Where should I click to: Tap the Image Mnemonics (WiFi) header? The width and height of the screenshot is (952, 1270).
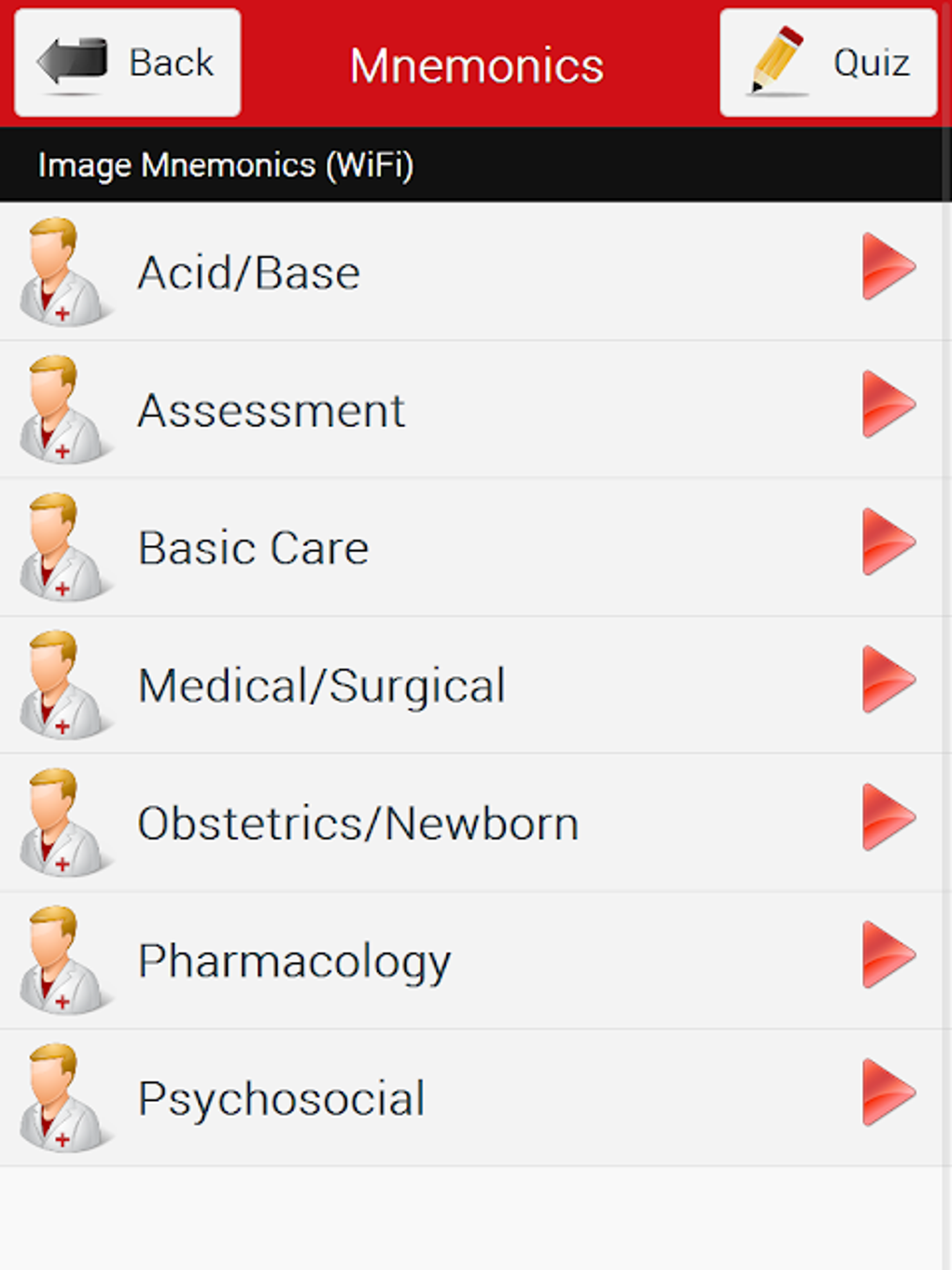tap(226, 164)
